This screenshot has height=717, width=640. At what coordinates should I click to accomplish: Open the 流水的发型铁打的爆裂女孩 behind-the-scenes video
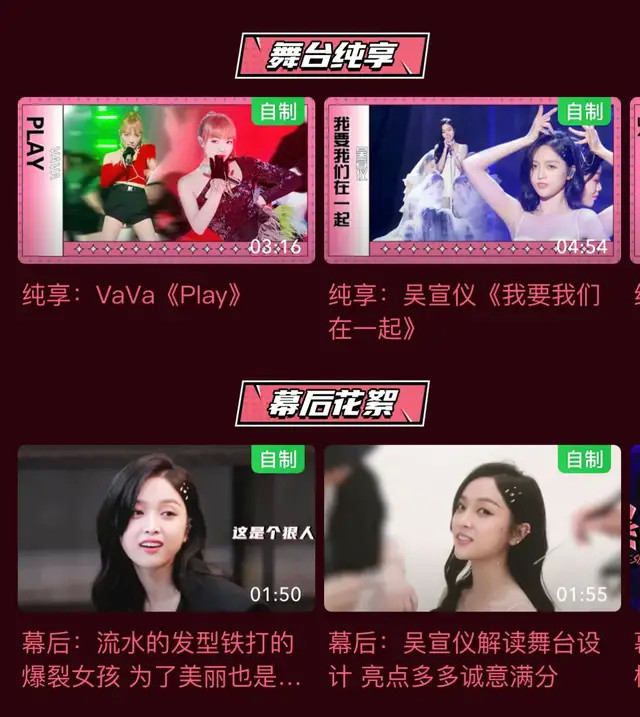click(x=166, y=528)
